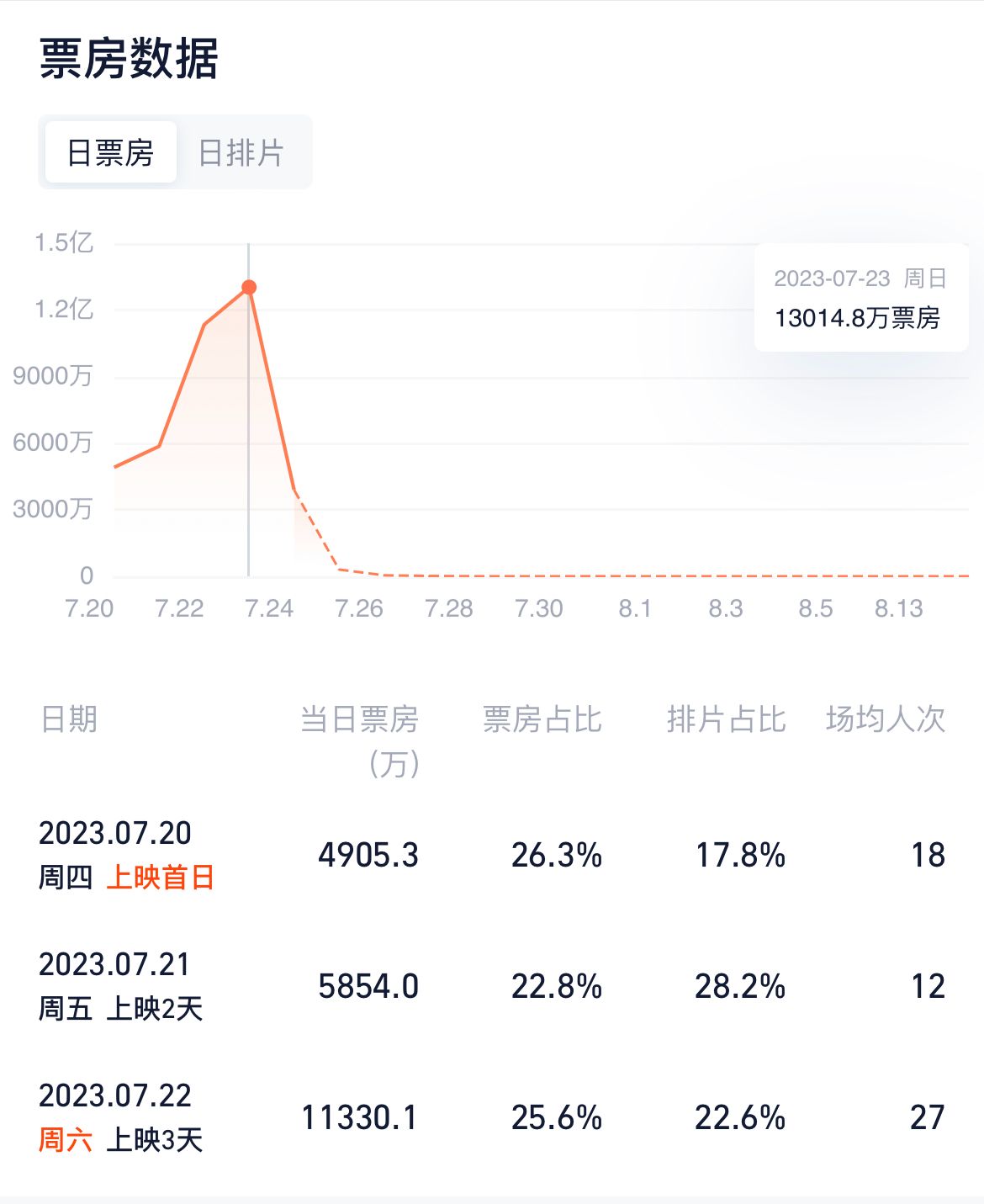Tap the 7.23 data point on chart

249,288
